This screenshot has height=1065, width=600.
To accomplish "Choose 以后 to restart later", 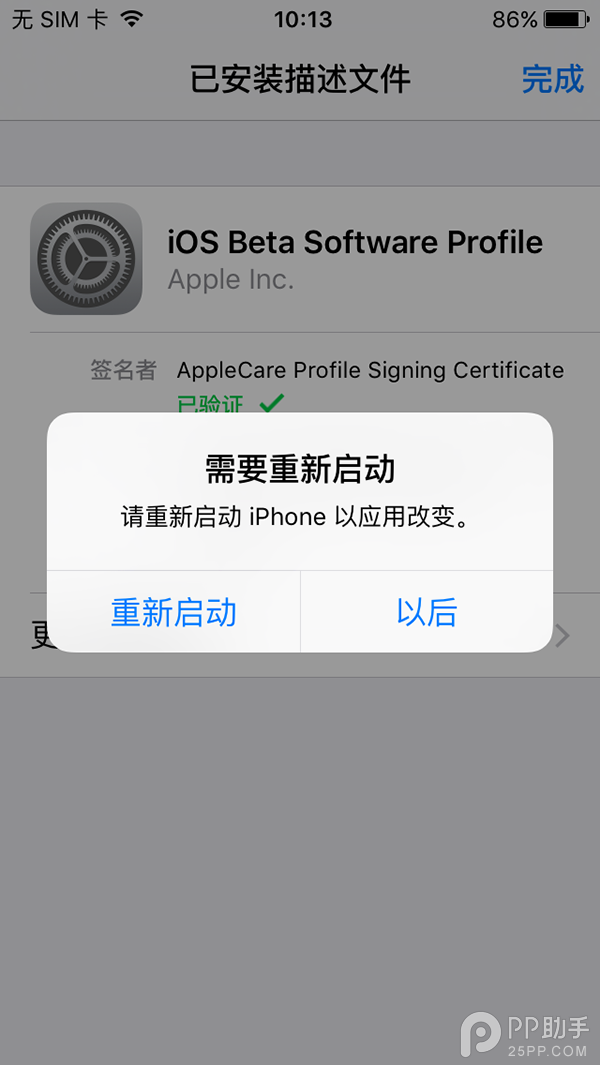I will pyautogui.click(x=427, y=612).
